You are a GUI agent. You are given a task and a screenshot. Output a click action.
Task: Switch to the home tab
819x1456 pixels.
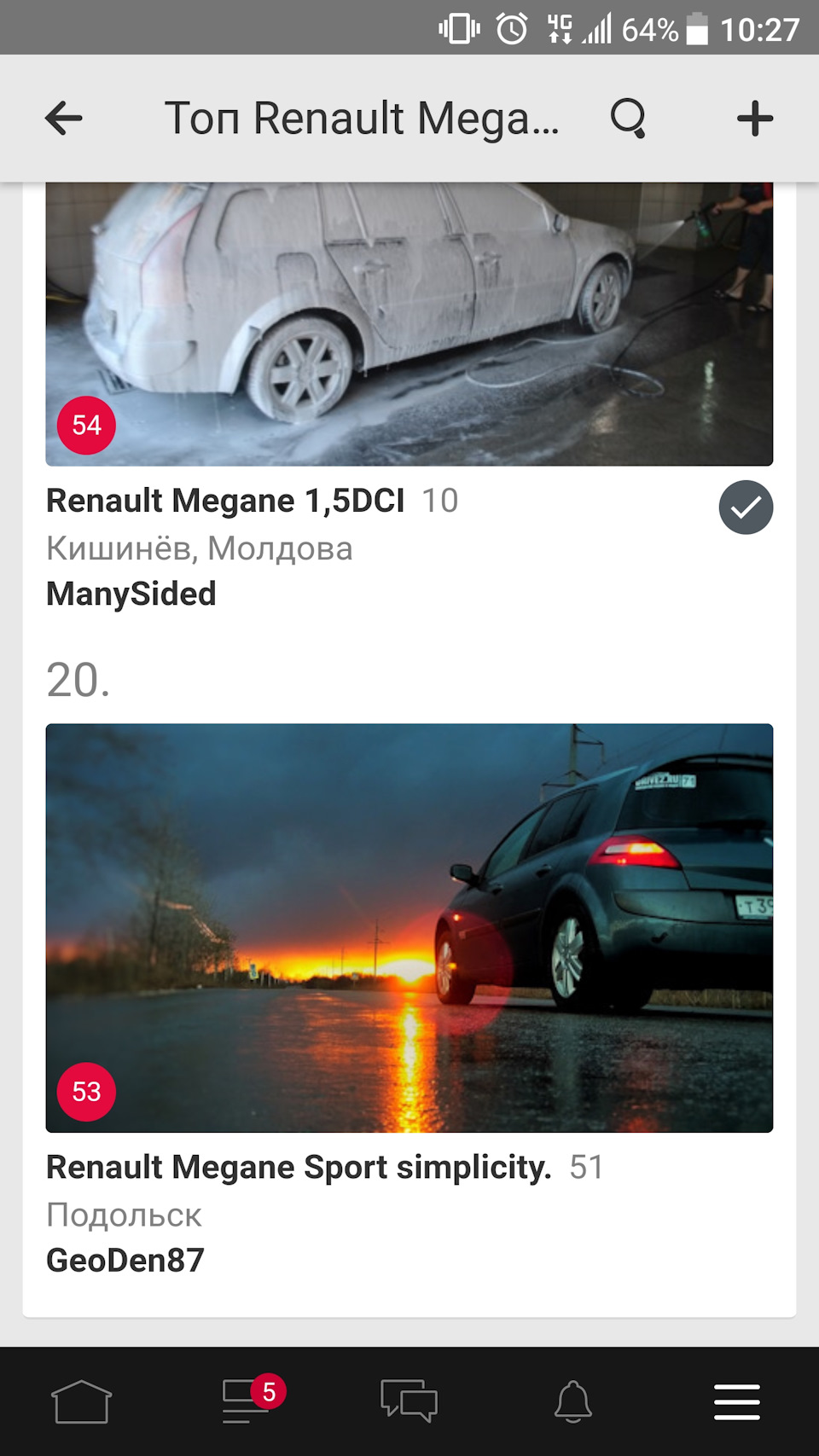pos(82,1401)
